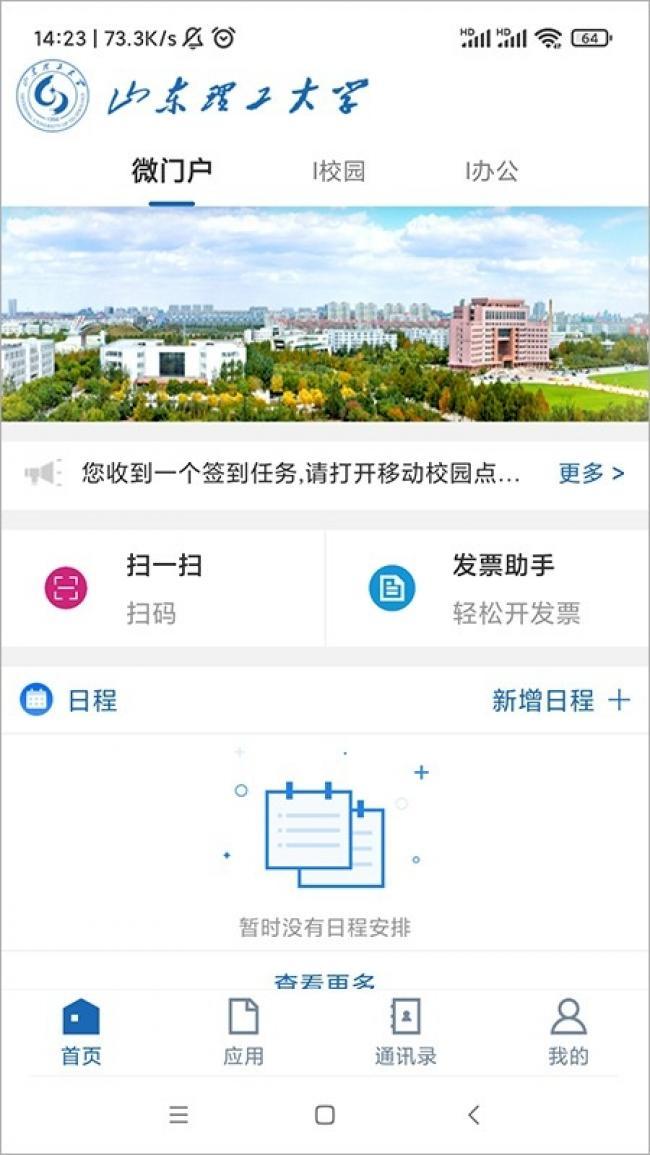Tap 更多 to view more notices
This screenshot has height=1155, width=650.
click(x=591, y=474)
